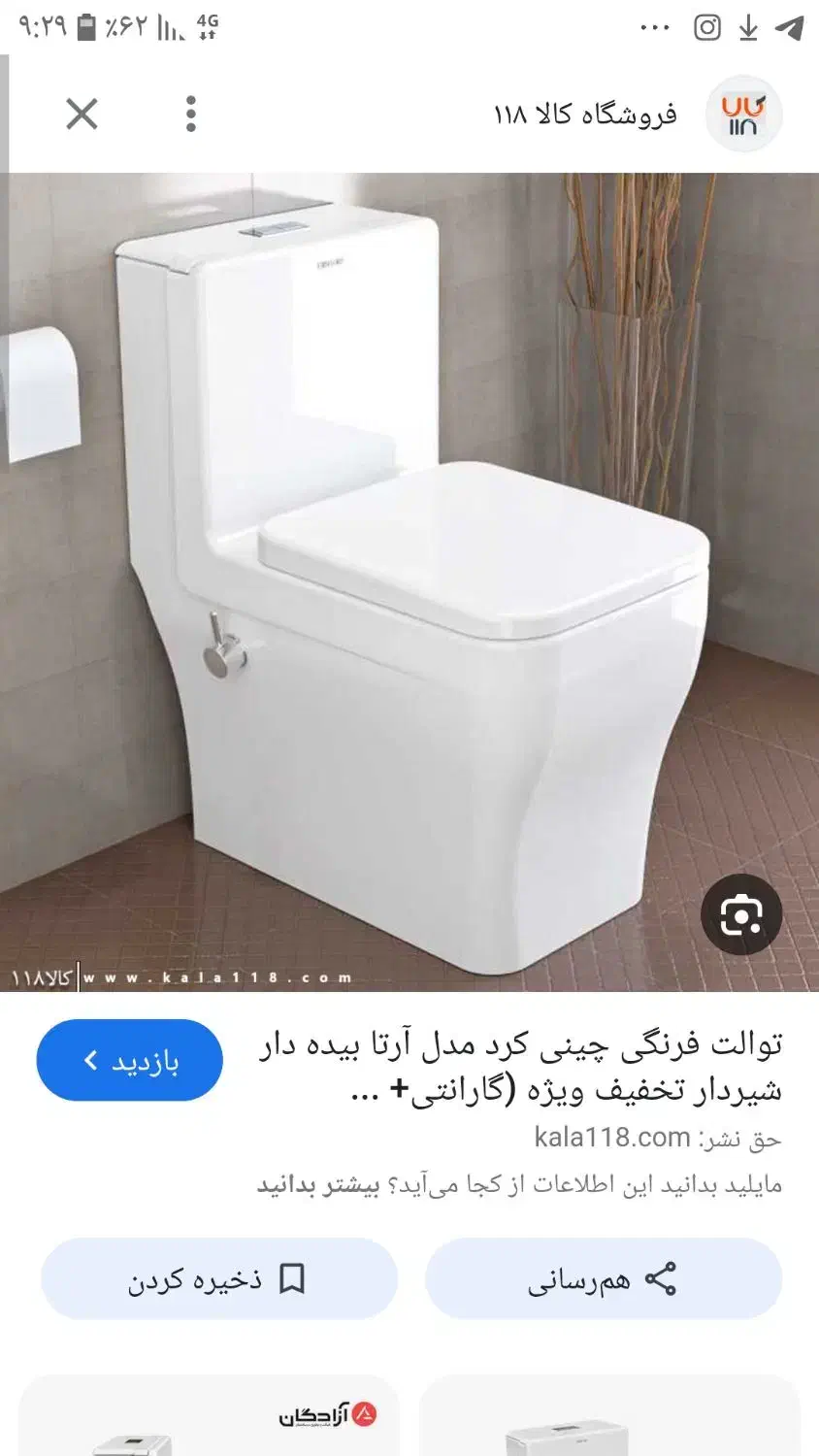Tap the bookmark icon next to ذخیره کردن

pyautogui.click(x=289, y=1279)
